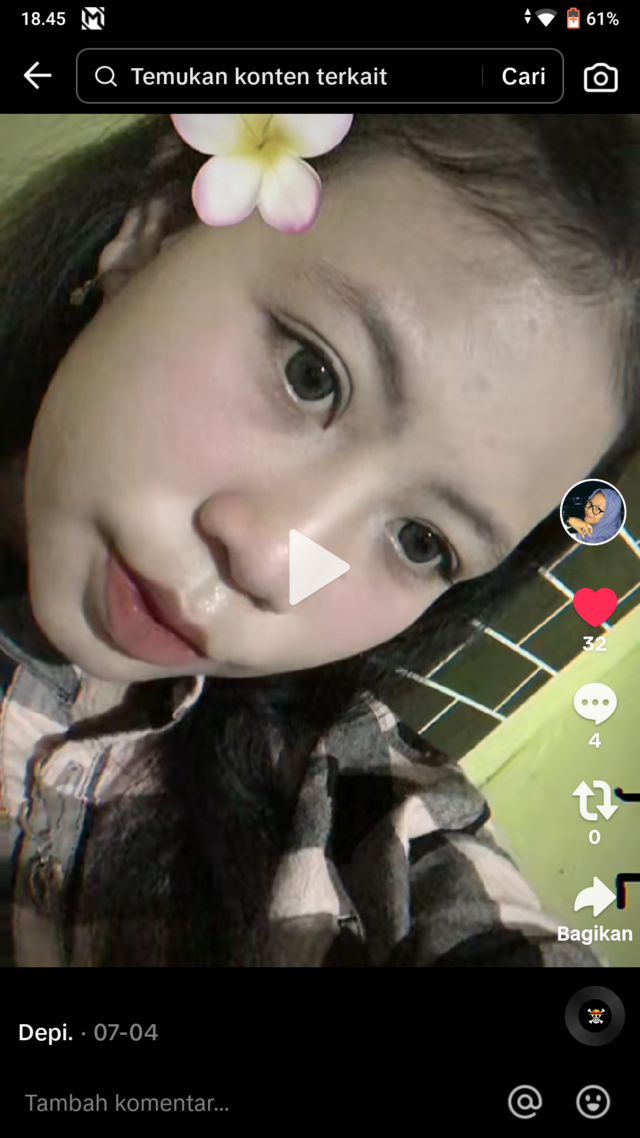Open the creator's profile avatar
Screen dimensions: 640x1138
point(593,512)
